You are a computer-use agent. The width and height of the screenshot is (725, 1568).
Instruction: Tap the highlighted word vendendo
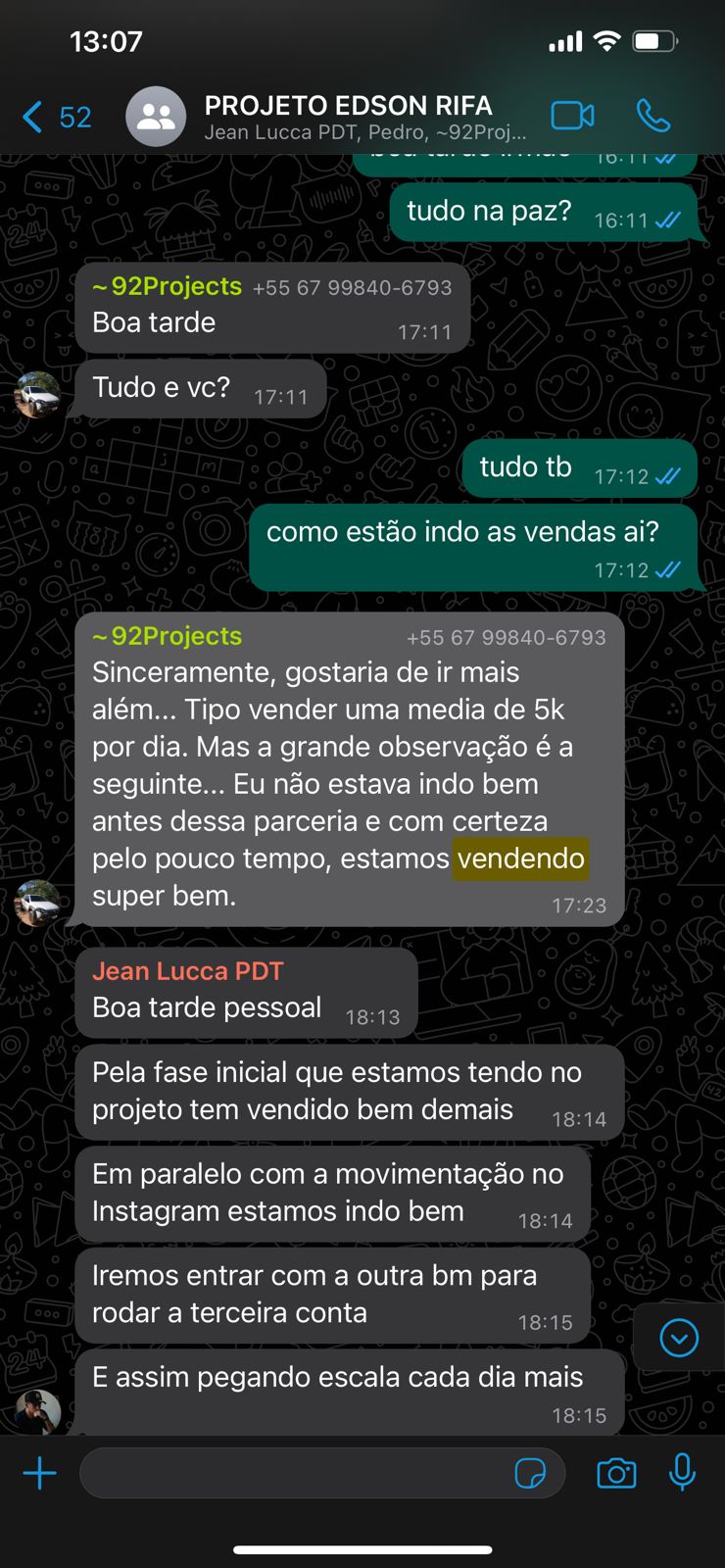coord(520,858)
